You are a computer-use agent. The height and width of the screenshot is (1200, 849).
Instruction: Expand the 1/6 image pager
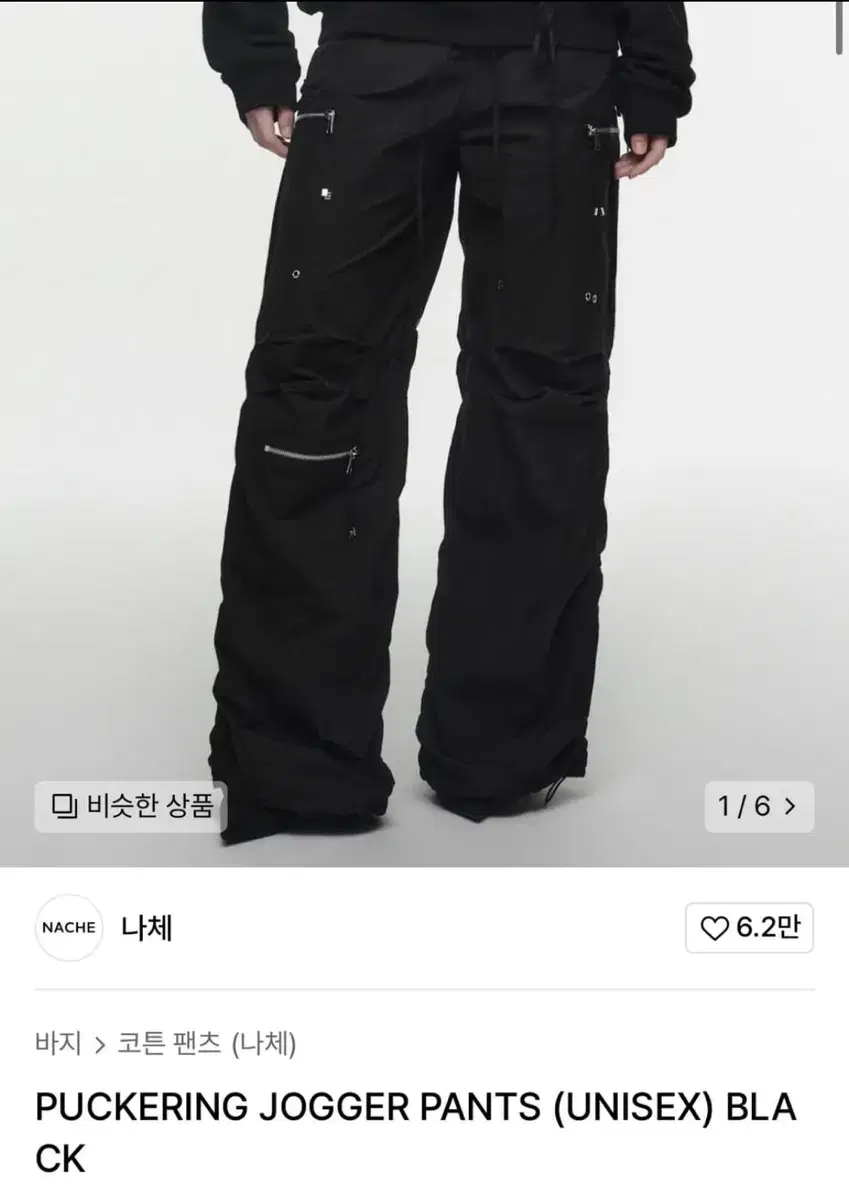(759, 806)
